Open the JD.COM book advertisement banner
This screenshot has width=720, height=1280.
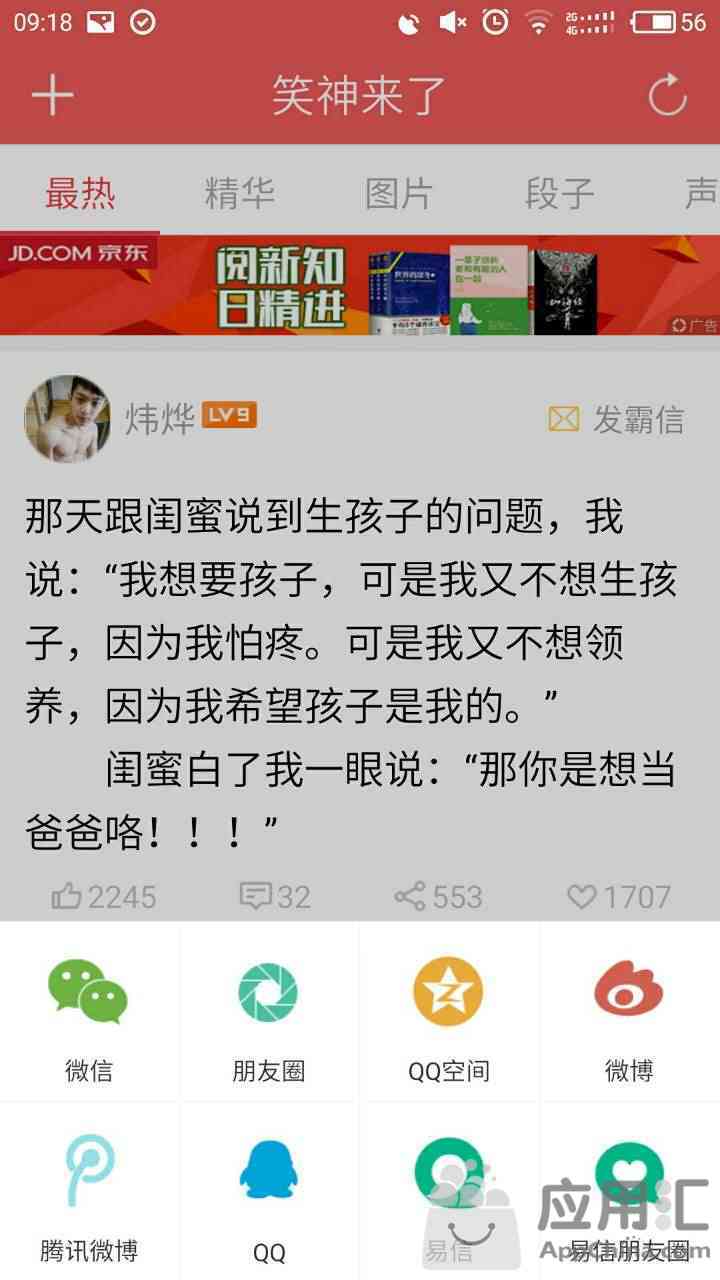tap(360, 284)
